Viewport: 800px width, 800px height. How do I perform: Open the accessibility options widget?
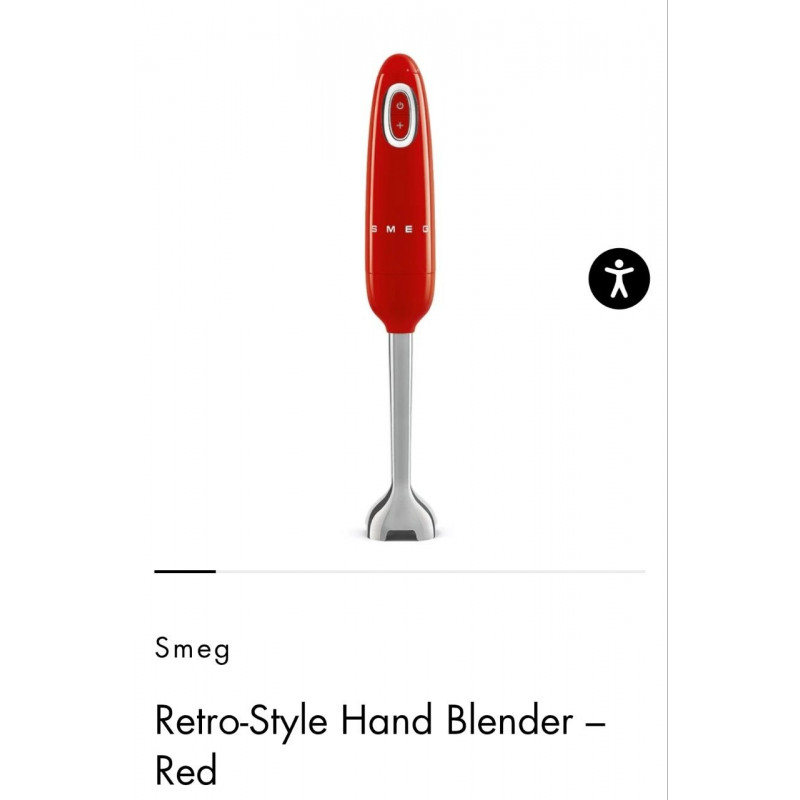coord(619,278)
